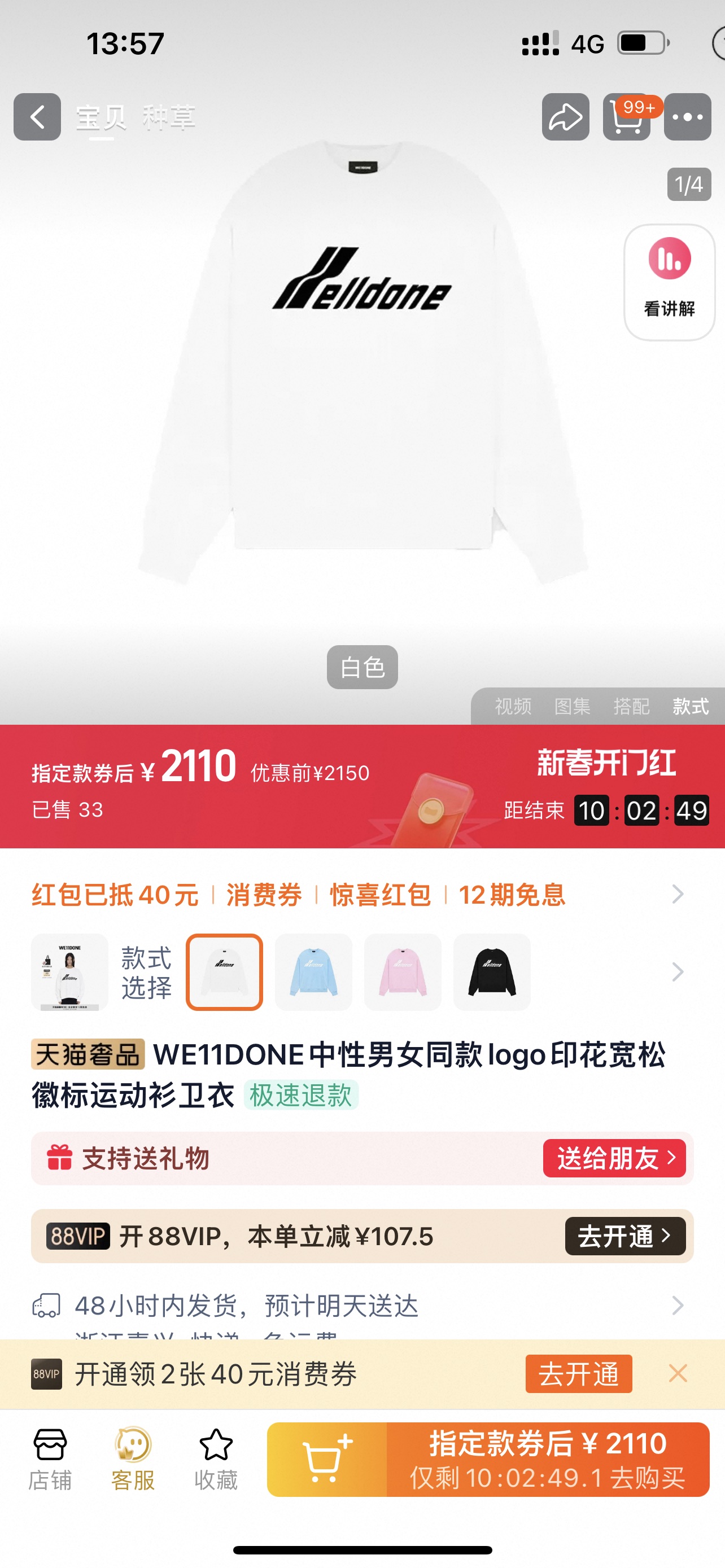Open 看讲解 live explanation
The image size is (725, 1568).
coord(669,281)
